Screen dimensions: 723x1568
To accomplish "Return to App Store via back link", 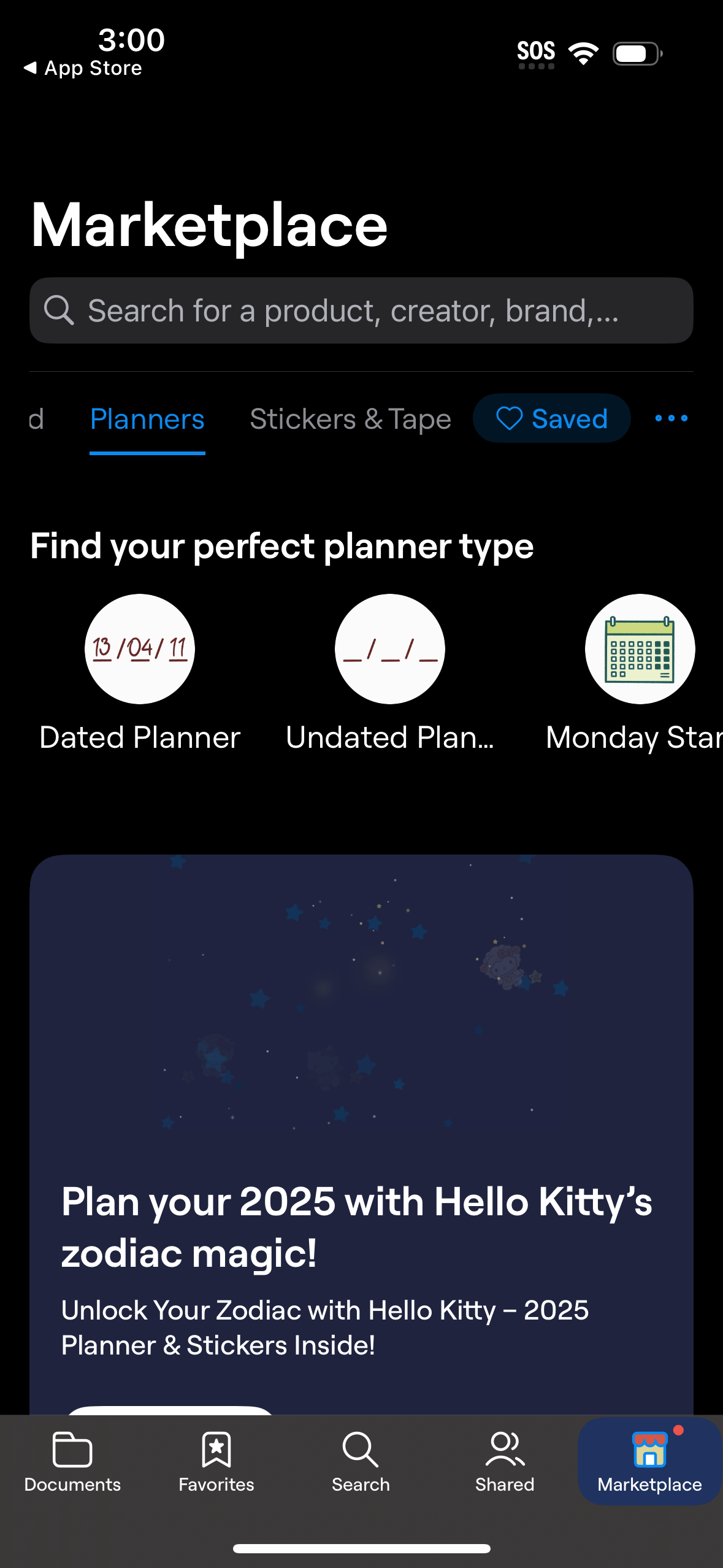I will pos(83,67).
